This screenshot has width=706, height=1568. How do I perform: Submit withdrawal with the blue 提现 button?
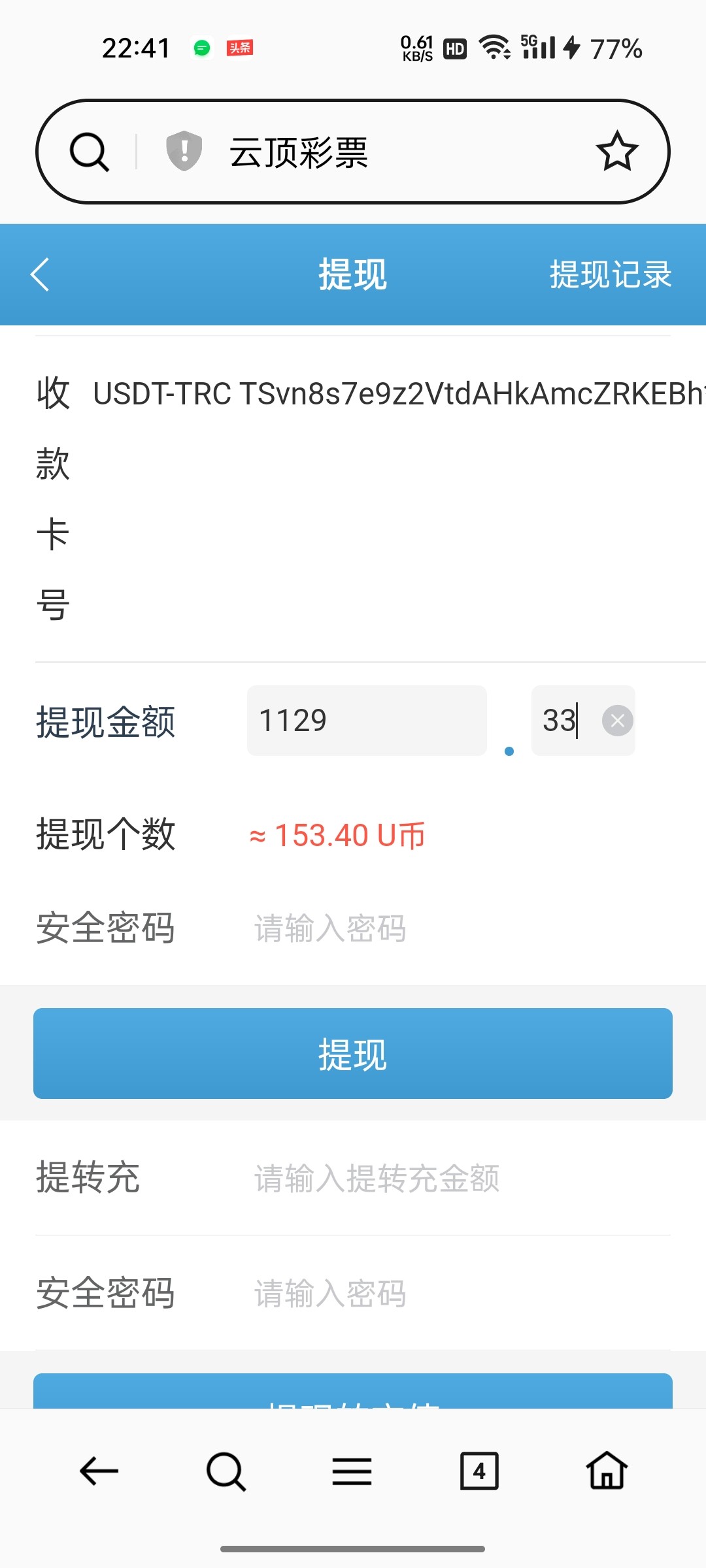(353, 1053)
